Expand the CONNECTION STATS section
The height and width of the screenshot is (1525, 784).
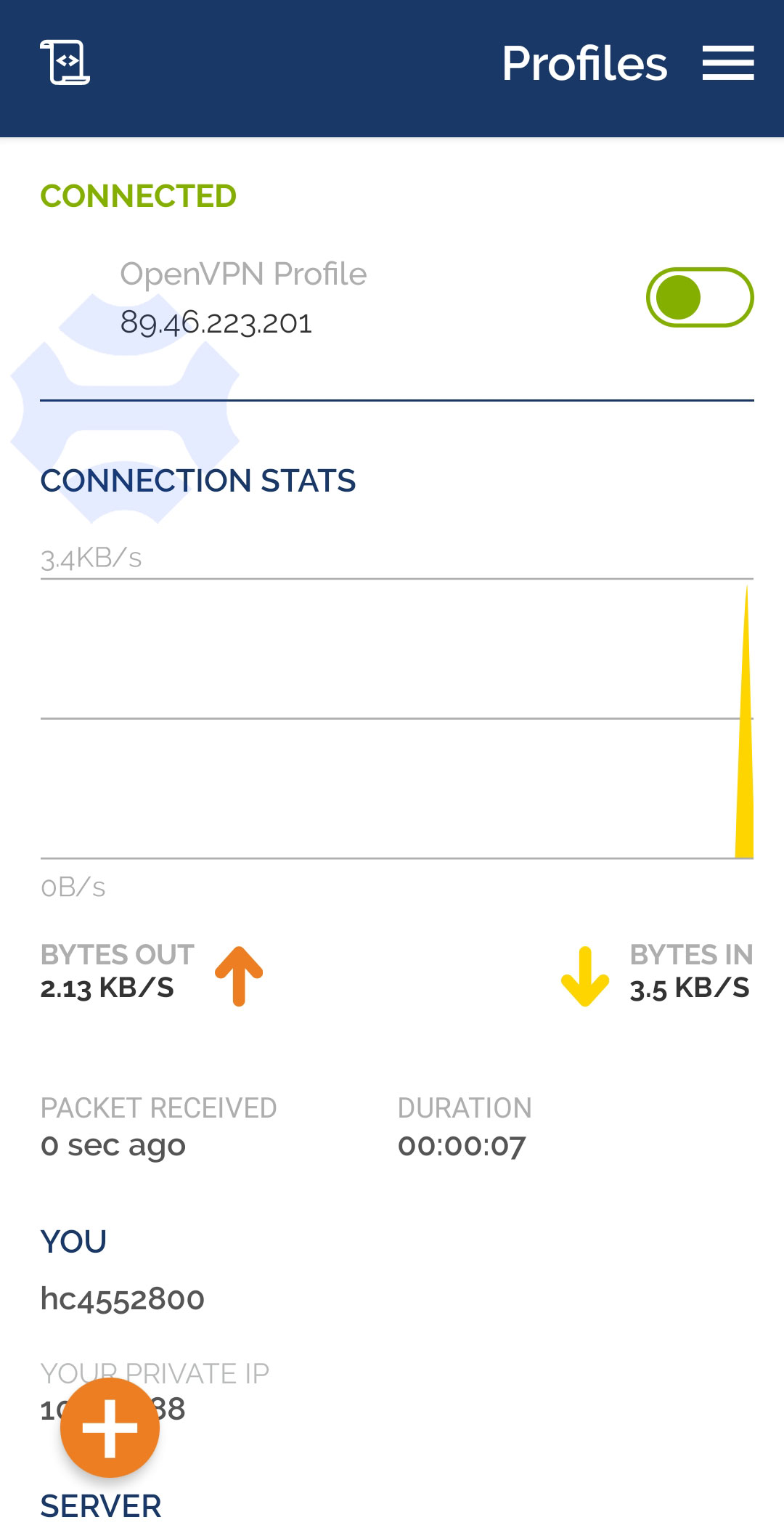pos(198,480)
